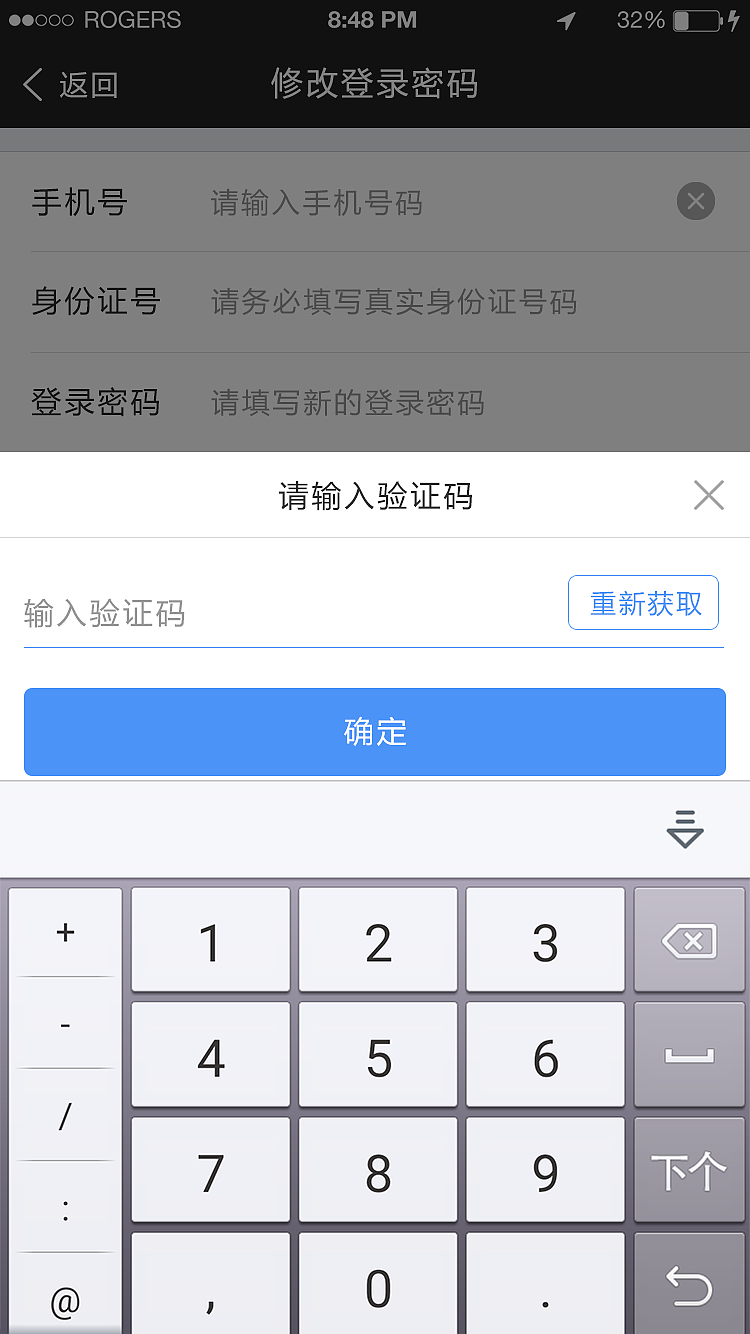Screen dimensions: 750x1334
Task: Type digit 5 on the keypad
Action: tap(378, 1055)
